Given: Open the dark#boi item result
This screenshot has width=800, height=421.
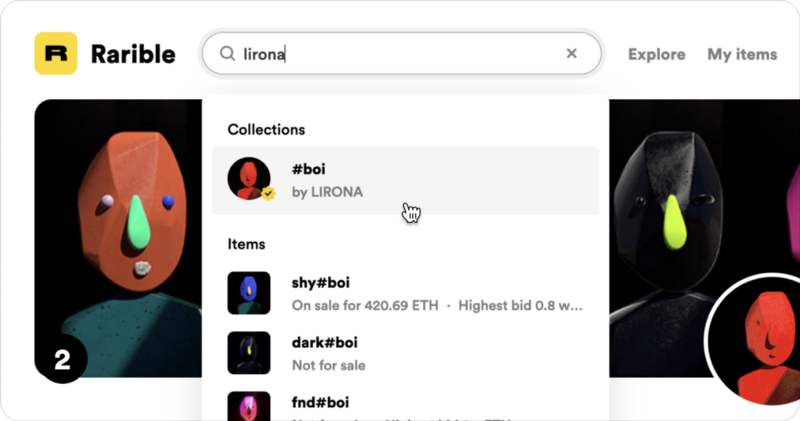Looking at the screenshot, I should click(x=405, y=353).
